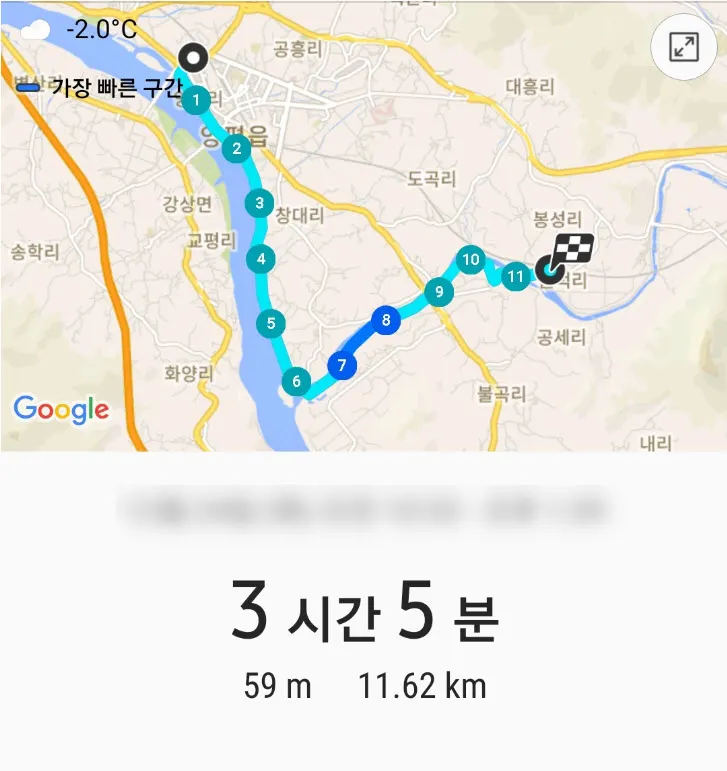
Task: Tap the fullscreen expand icon
Action: (682, 45)
